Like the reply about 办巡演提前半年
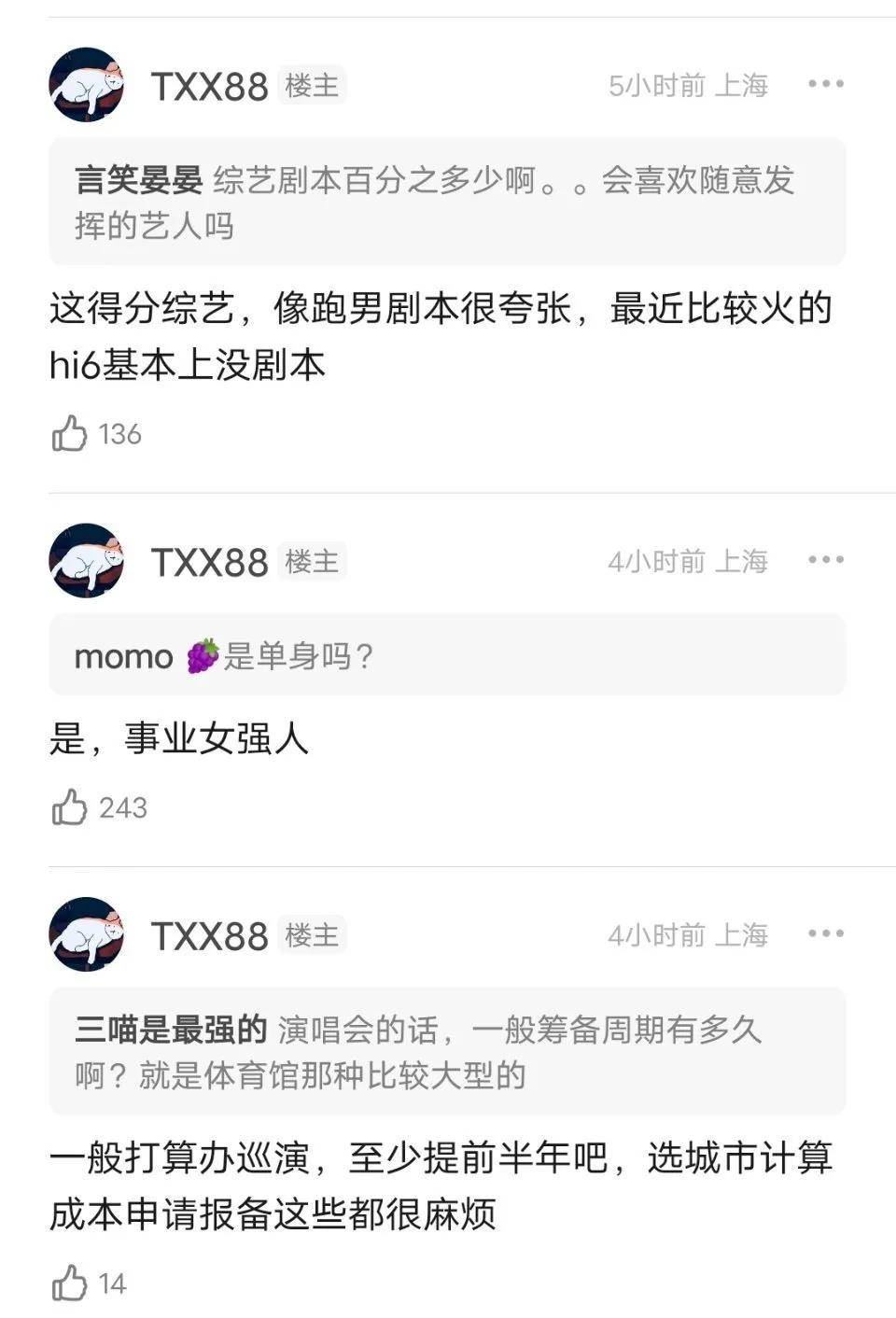Image resolution: width=896 pixels, height=1318 pixels. pyautogui.click(x=70, y=1283)
